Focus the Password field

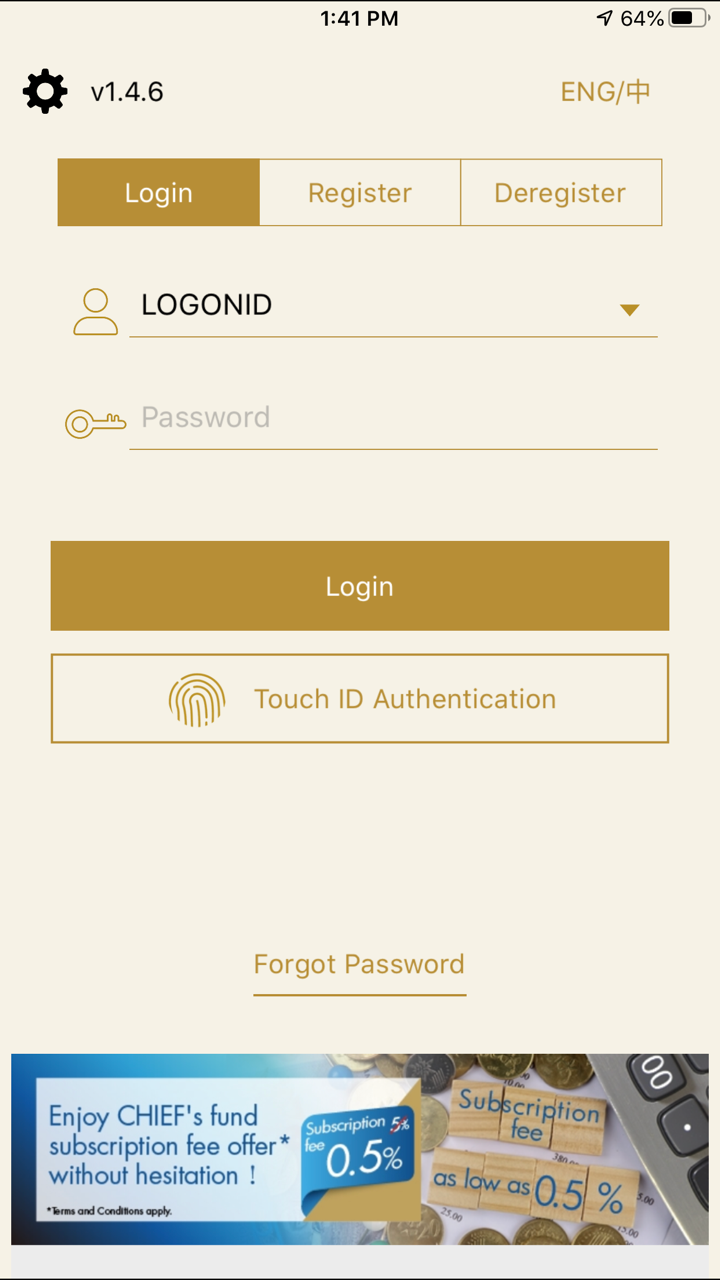click(393, 418)
